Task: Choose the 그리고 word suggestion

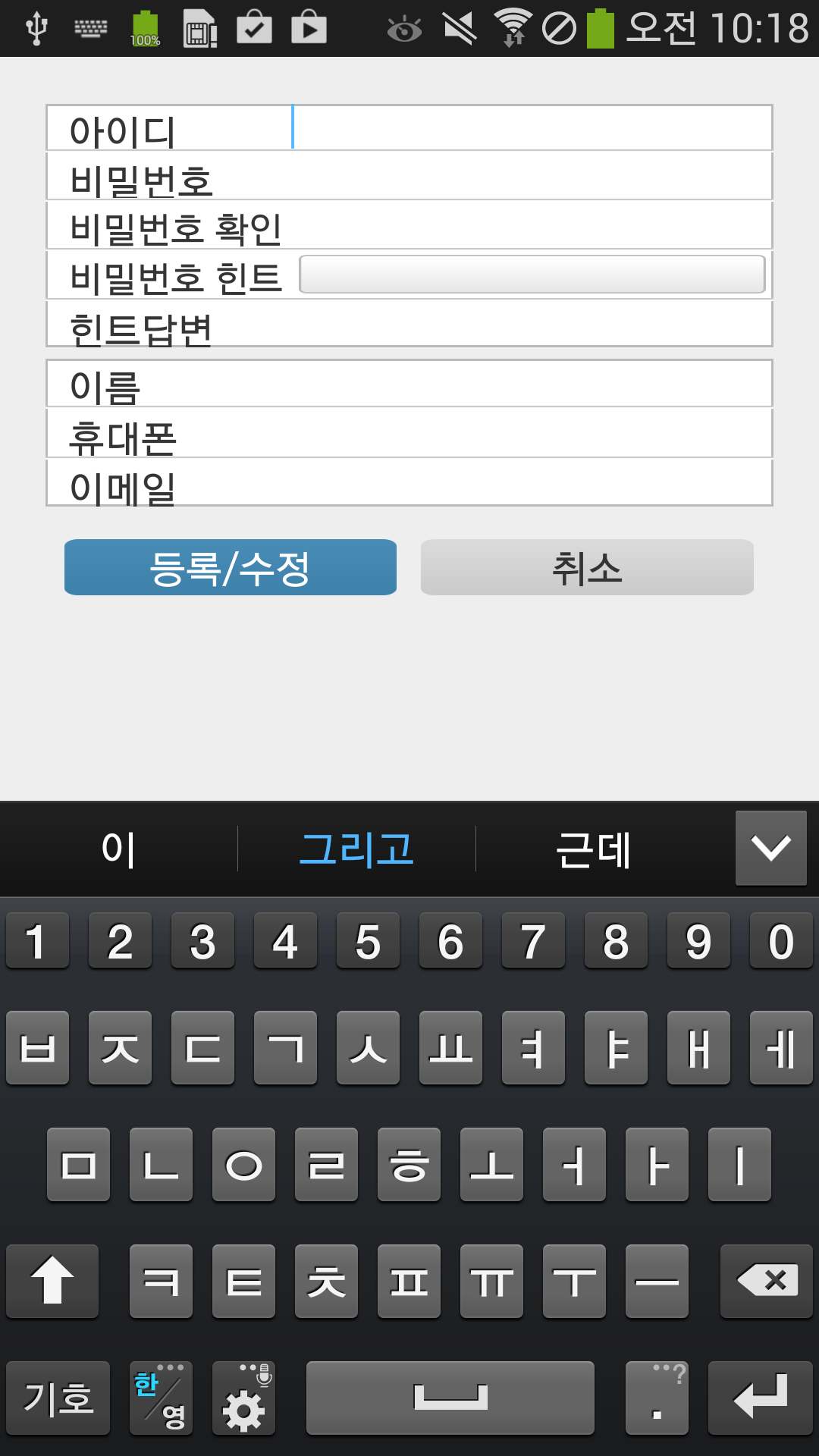Action: point(356,849)
